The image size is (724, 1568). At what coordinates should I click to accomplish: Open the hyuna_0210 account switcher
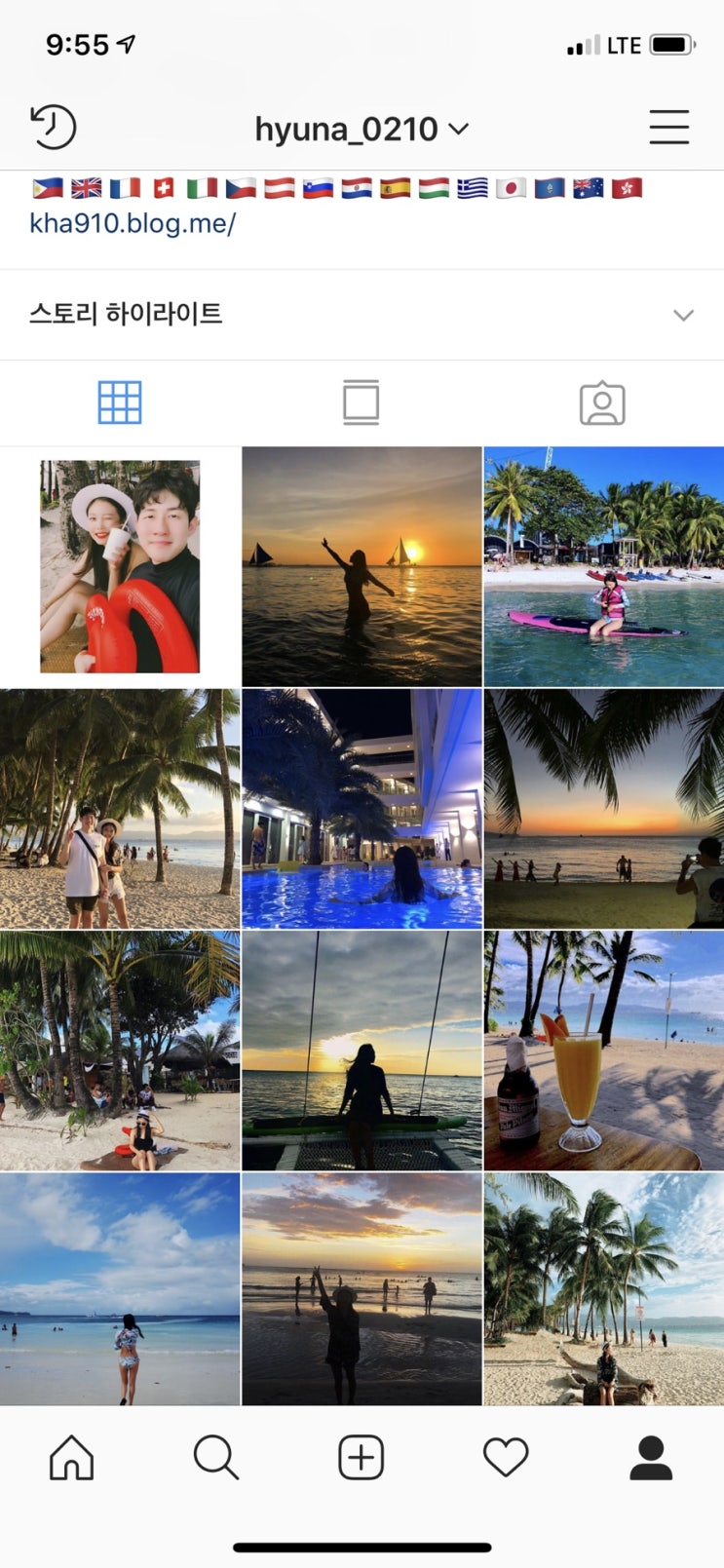point(362,129)
